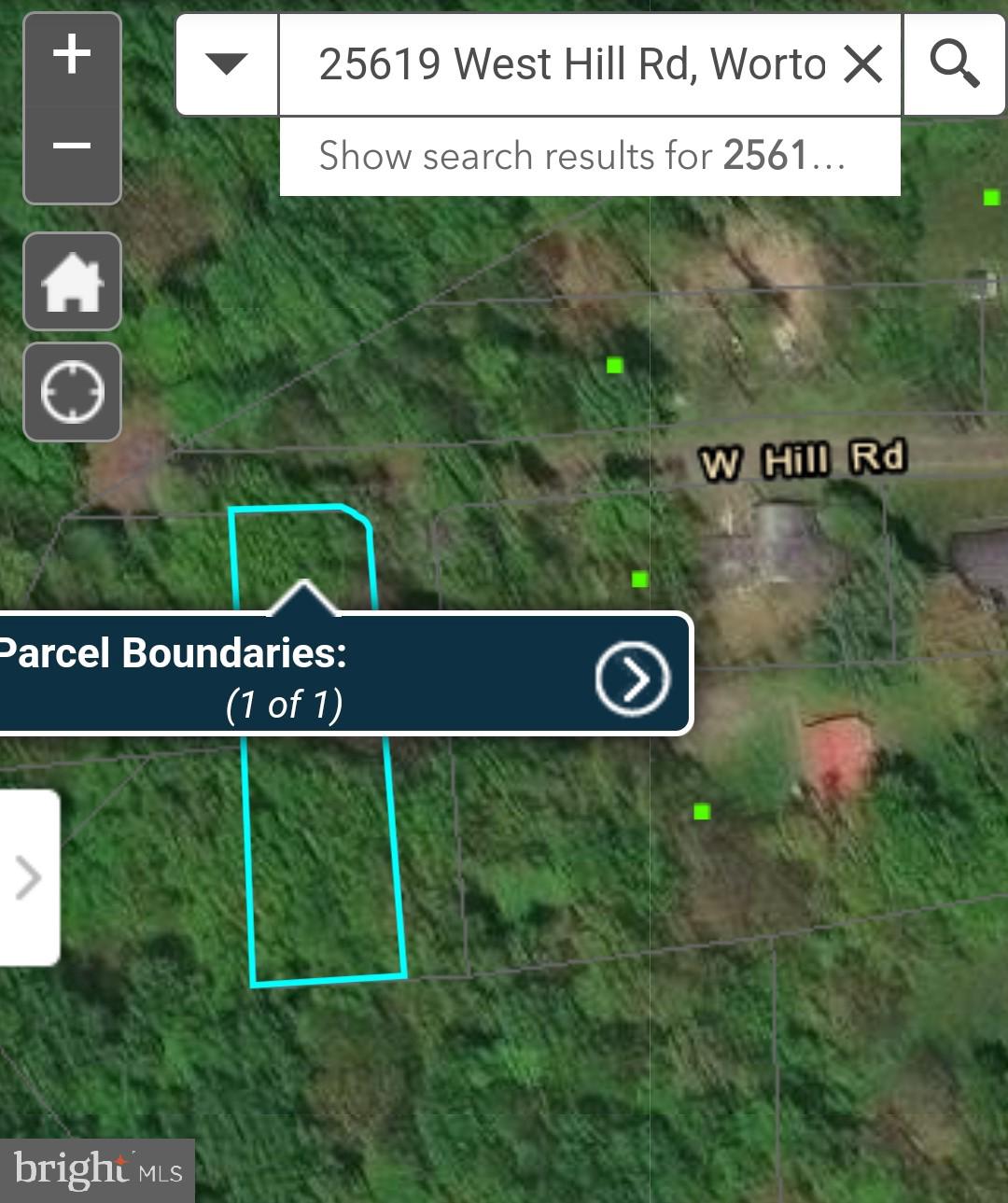Image resolution: width=1008 pixels, height=1203 pixels.
Task: Expand the left side panel
Action: (x=29, y=877)
